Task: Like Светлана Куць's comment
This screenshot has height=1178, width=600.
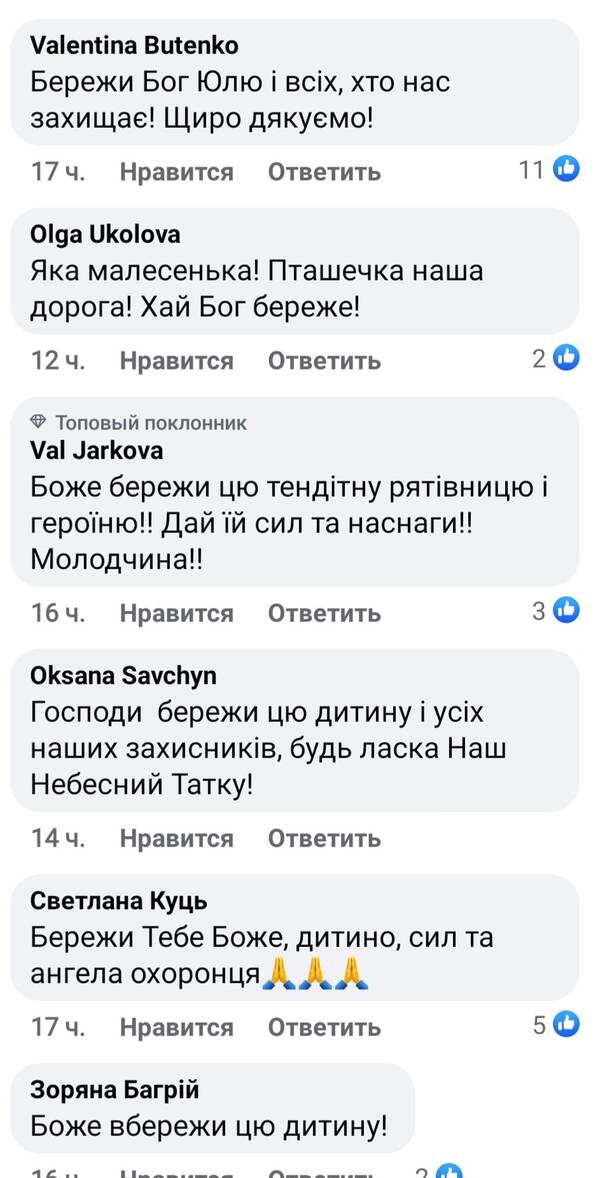Action: 176,1027
